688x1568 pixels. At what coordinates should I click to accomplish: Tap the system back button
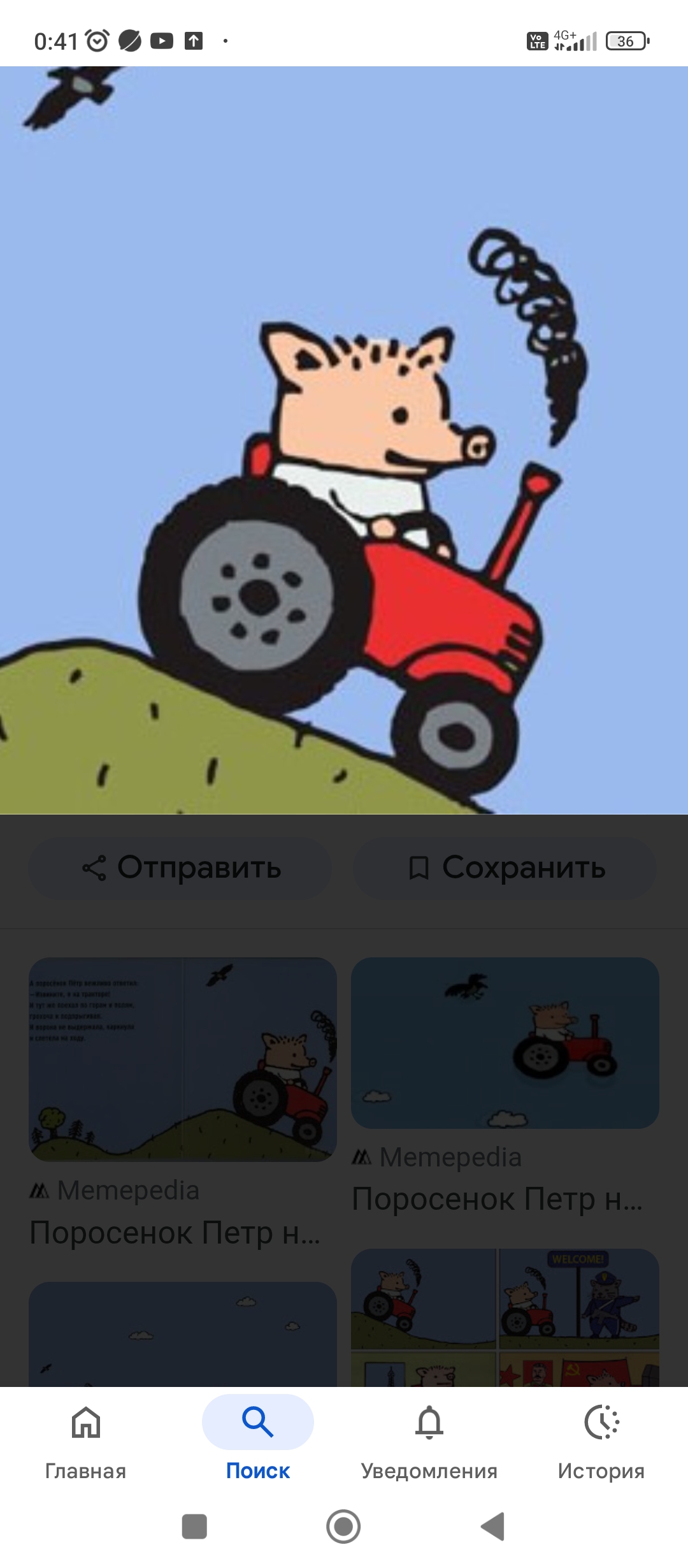[493, 1527]
